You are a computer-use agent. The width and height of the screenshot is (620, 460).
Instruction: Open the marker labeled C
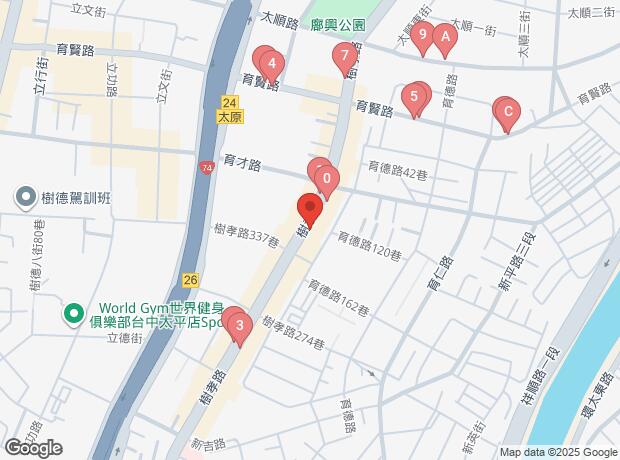[x=507, y=112]
